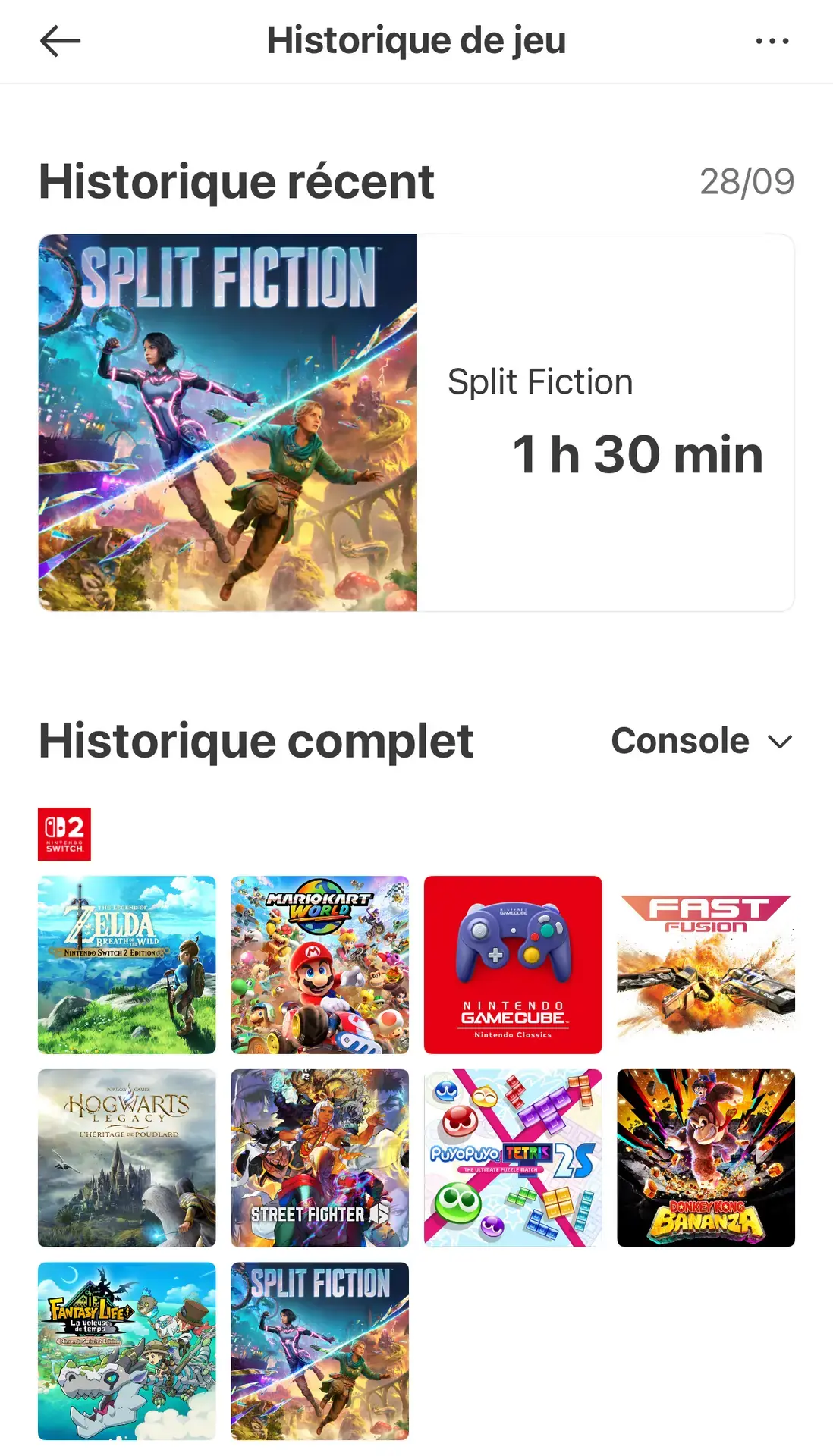Open the three-dot options menu
Image resolution: width=833 pixels, height=1456 pixels.
[769, 41]
